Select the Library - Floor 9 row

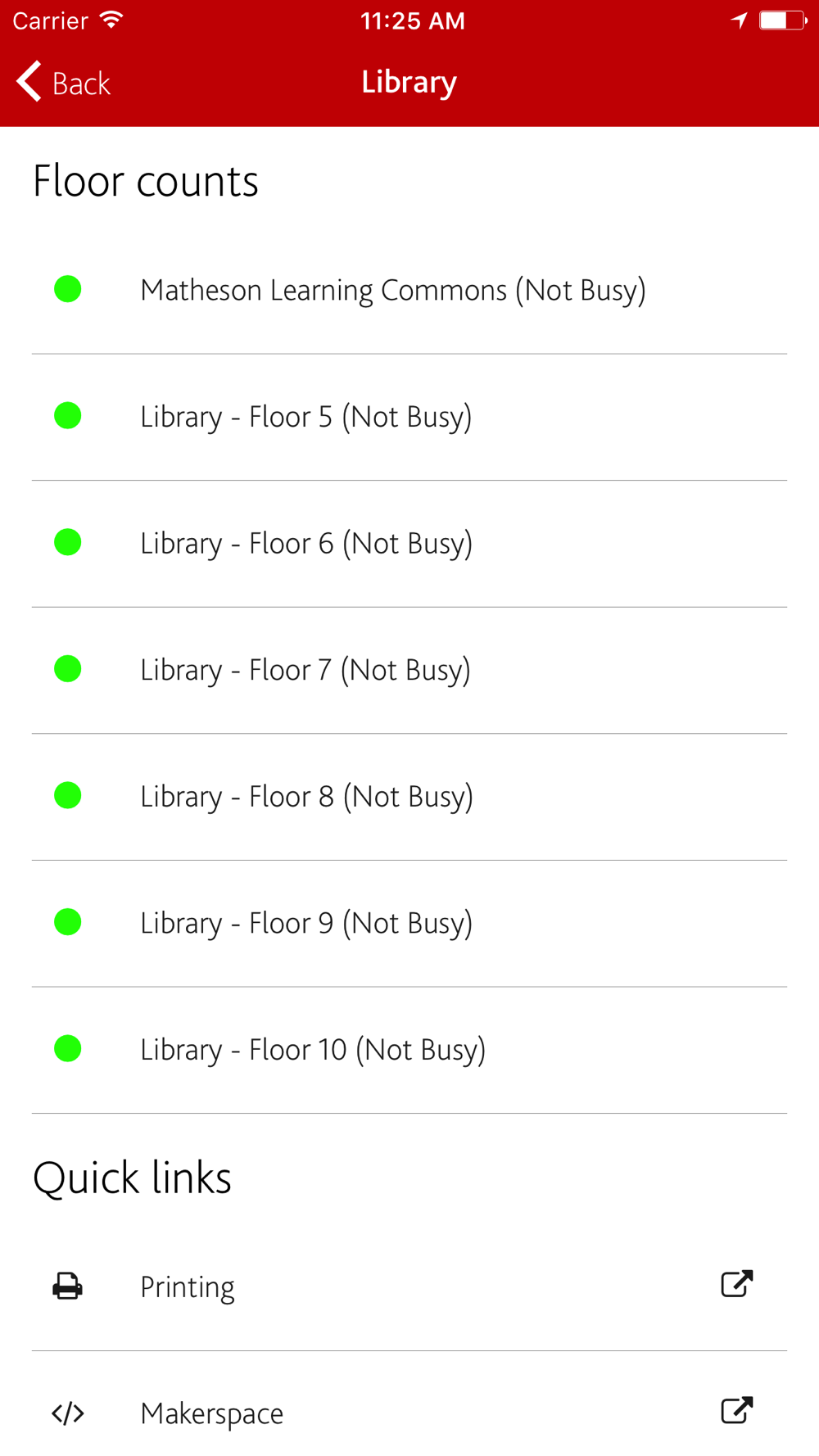409,923
